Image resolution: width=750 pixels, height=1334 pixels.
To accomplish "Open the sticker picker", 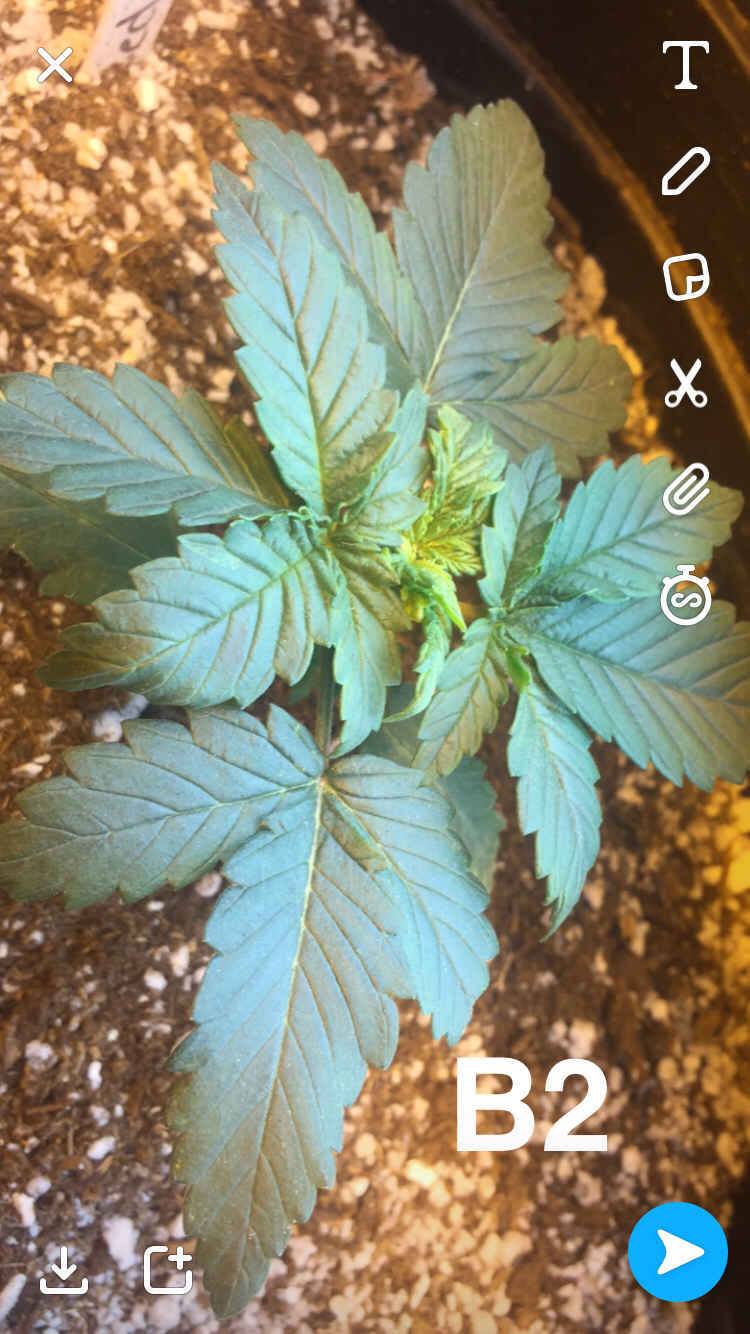I will (x=686, y=276).
